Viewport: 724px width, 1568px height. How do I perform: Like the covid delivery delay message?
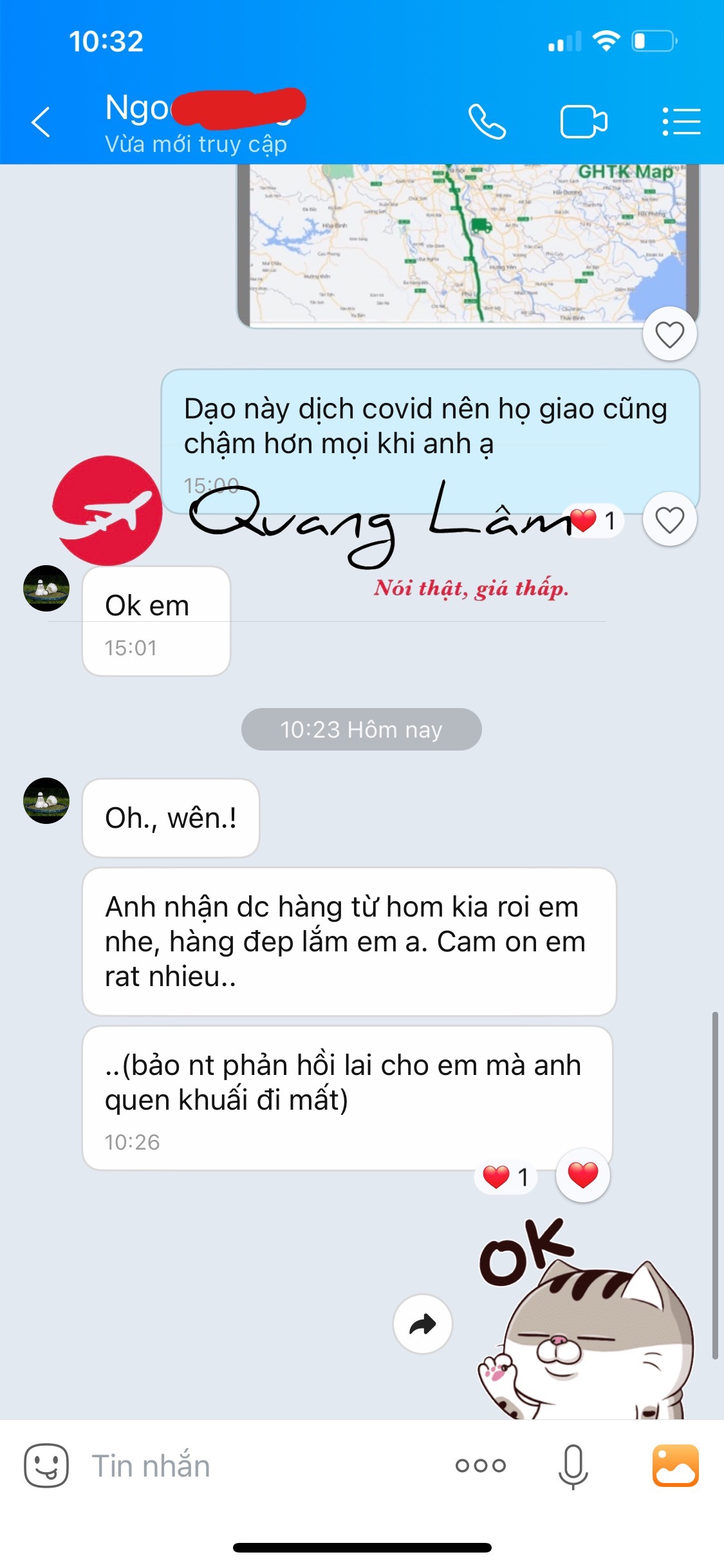click(669, 519)
